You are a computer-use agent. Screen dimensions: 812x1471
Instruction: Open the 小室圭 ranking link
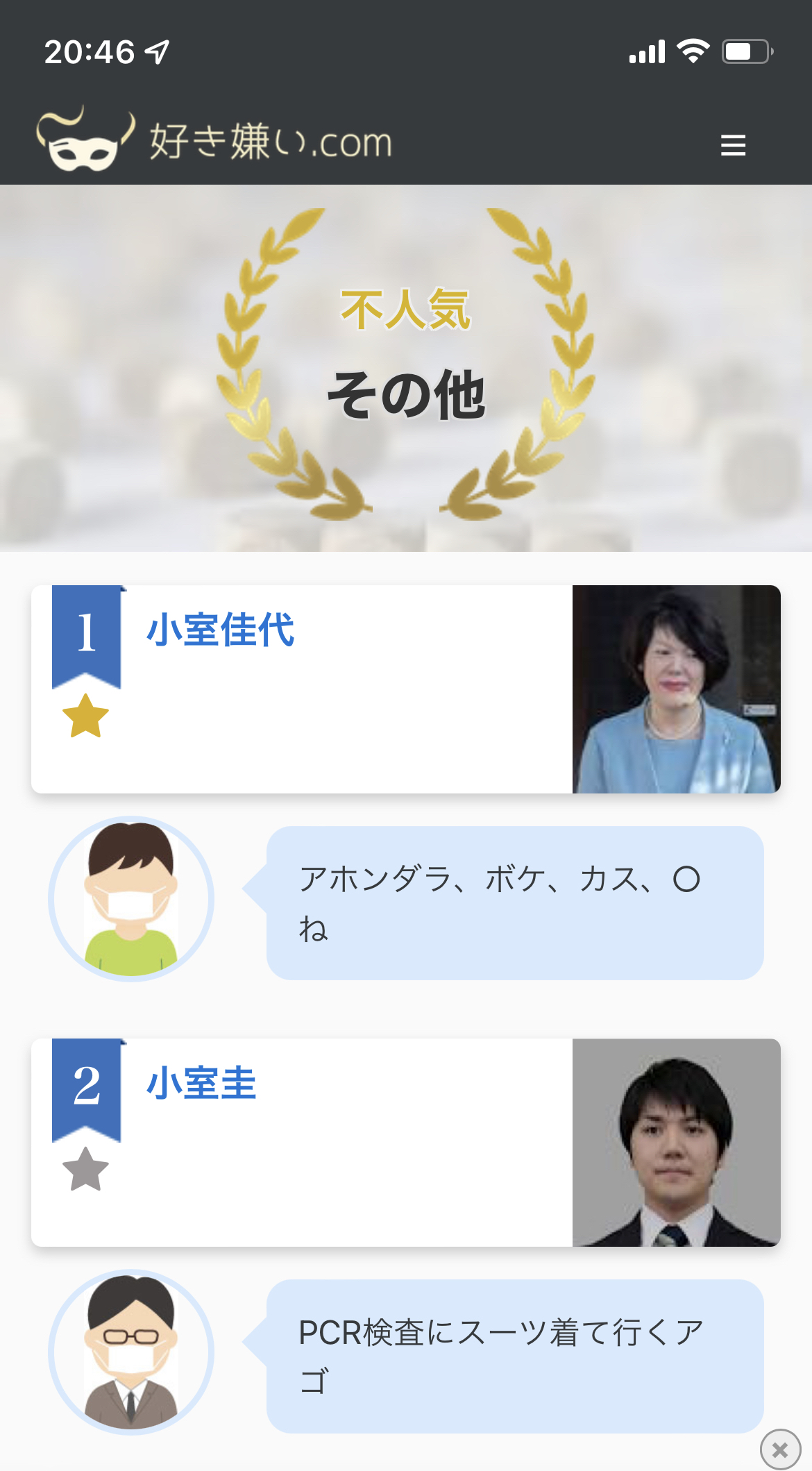(201, 1084)
